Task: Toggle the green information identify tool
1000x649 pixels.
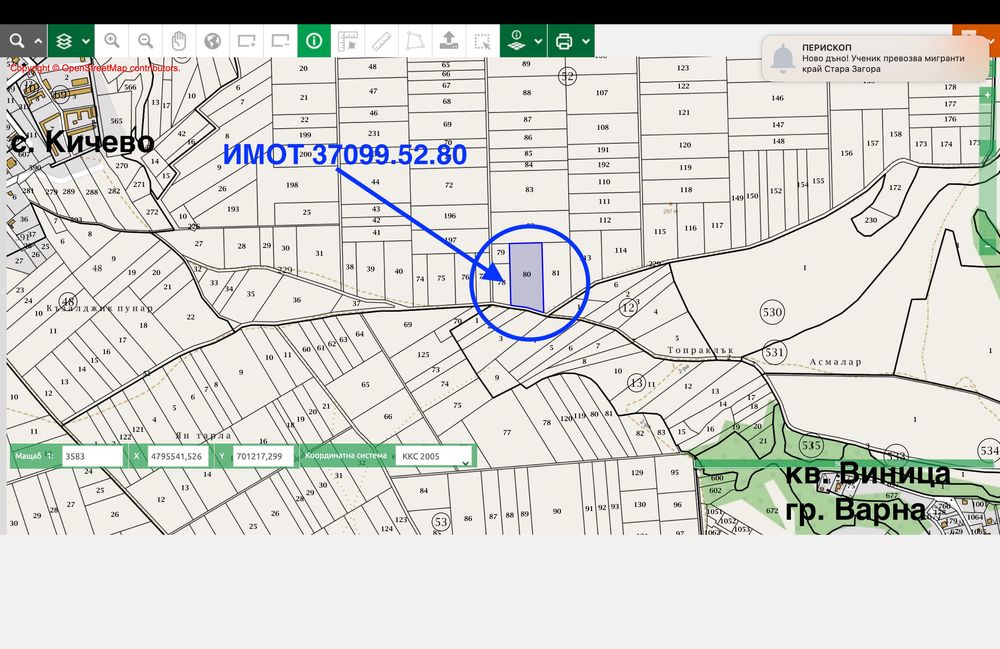Action: (x=314, y=42)
